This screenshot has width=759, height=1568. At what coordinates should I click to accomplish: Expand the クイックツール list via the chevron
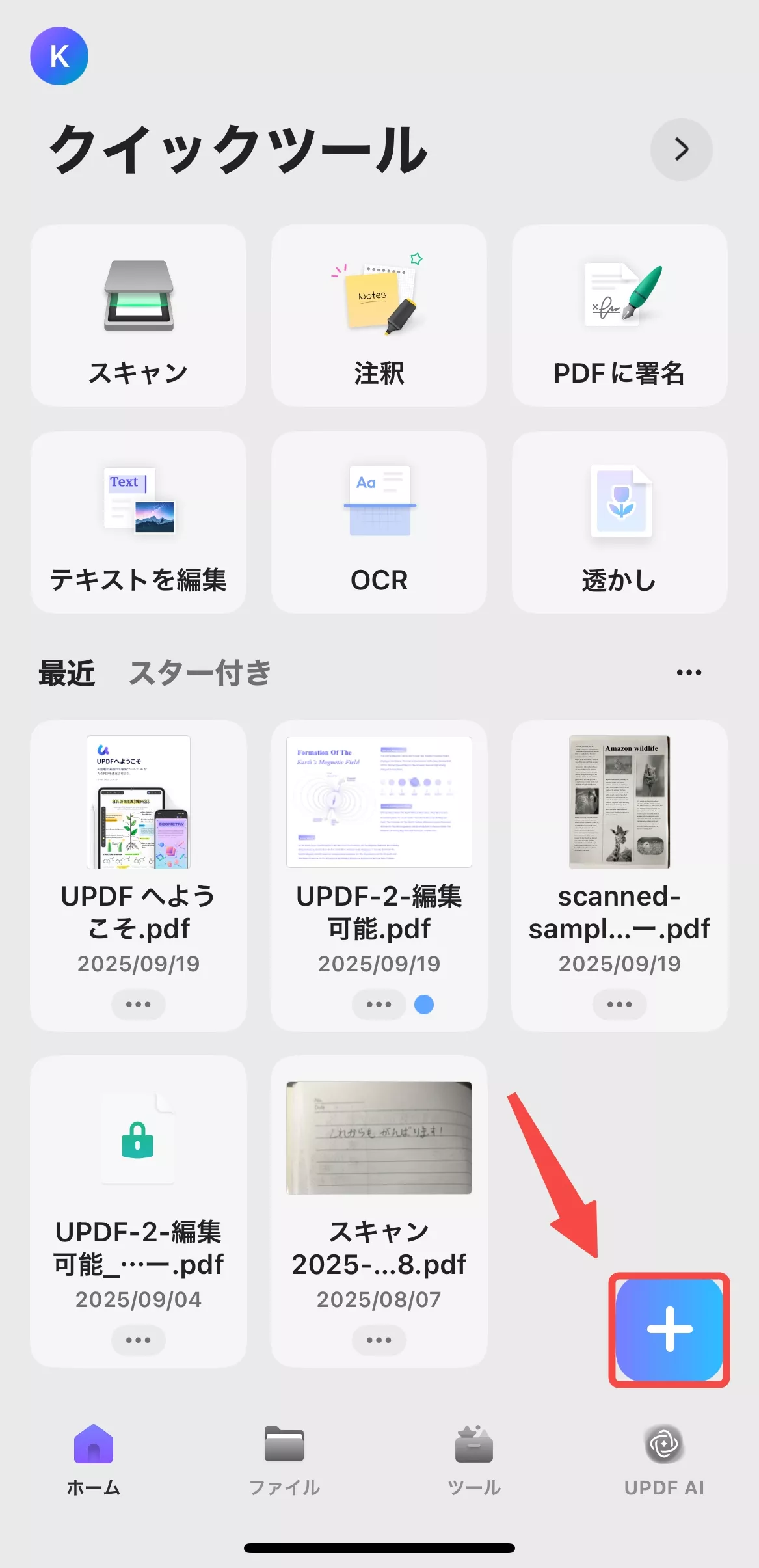pos(680,149)
